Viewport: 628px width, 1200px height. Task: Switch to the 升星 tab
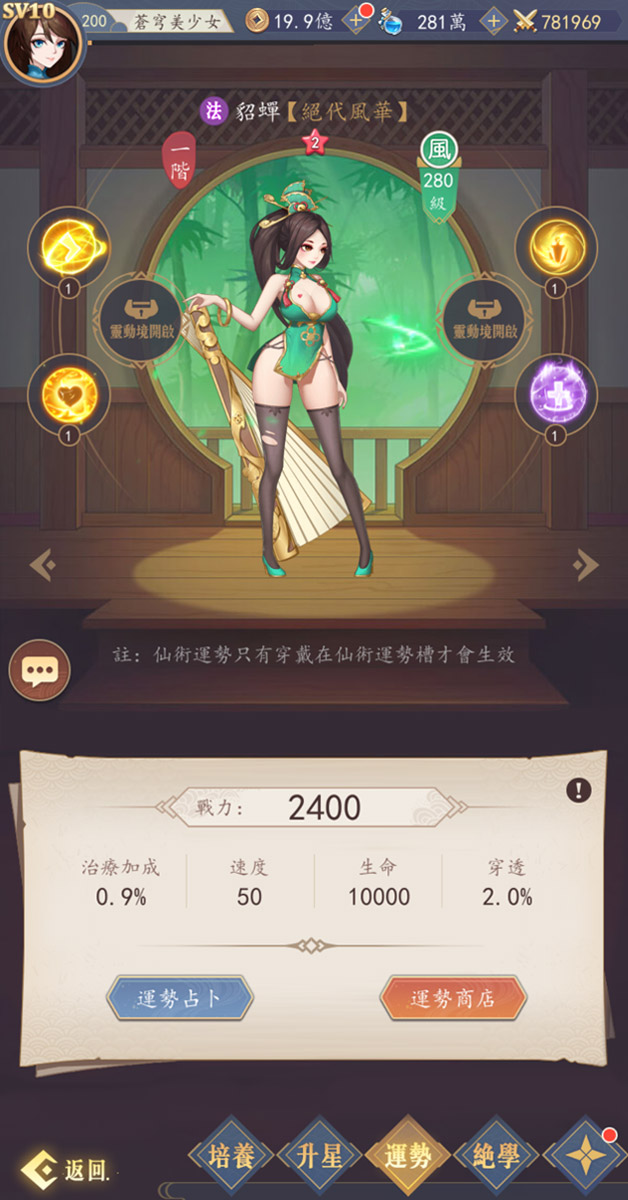(x=319, y=1158)
